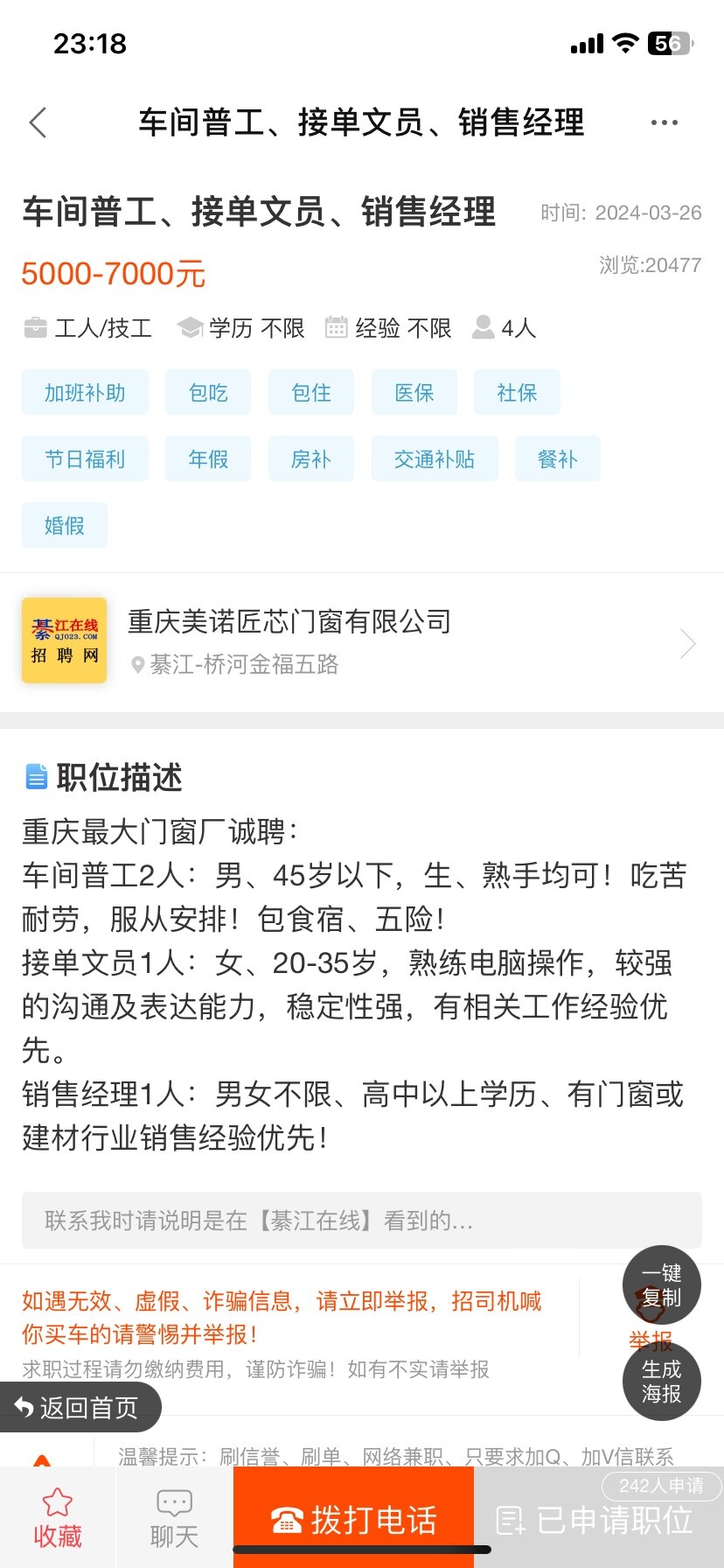724x1568 pixels.
Task: Return to home via 返回首页
Action: click(79, 1407)
